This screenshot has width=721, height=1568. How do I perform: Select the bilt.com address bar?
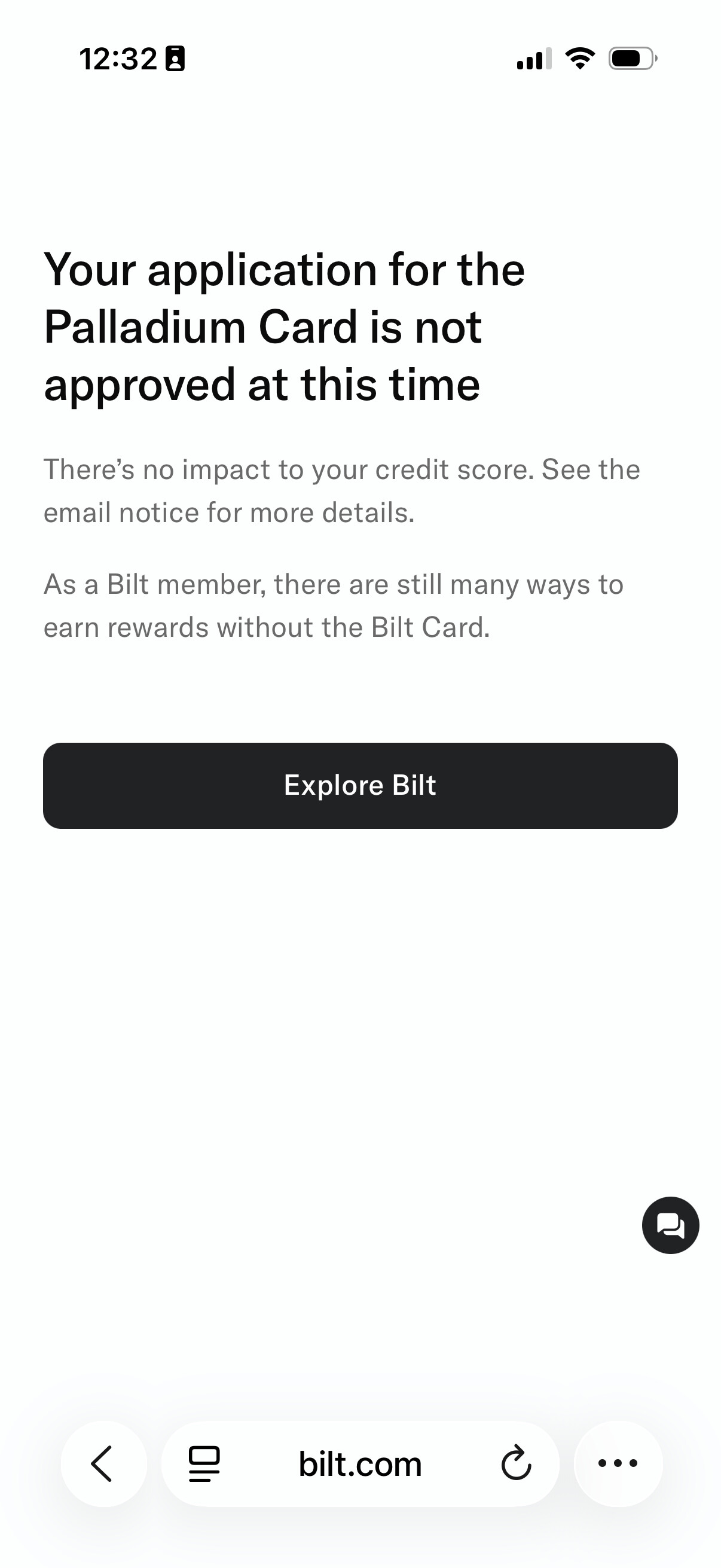point(360,1464)
